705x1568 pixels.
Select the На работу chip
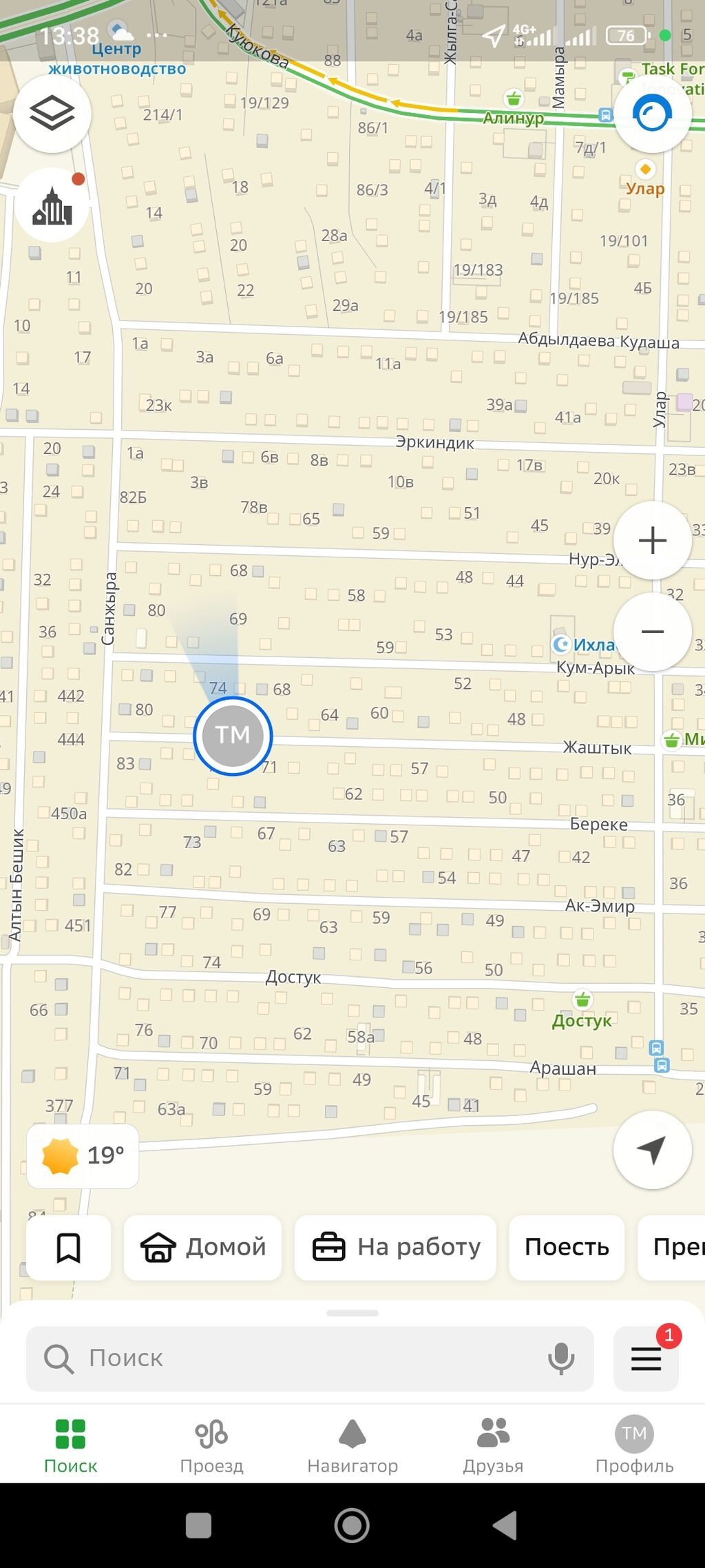point(395,1248)
